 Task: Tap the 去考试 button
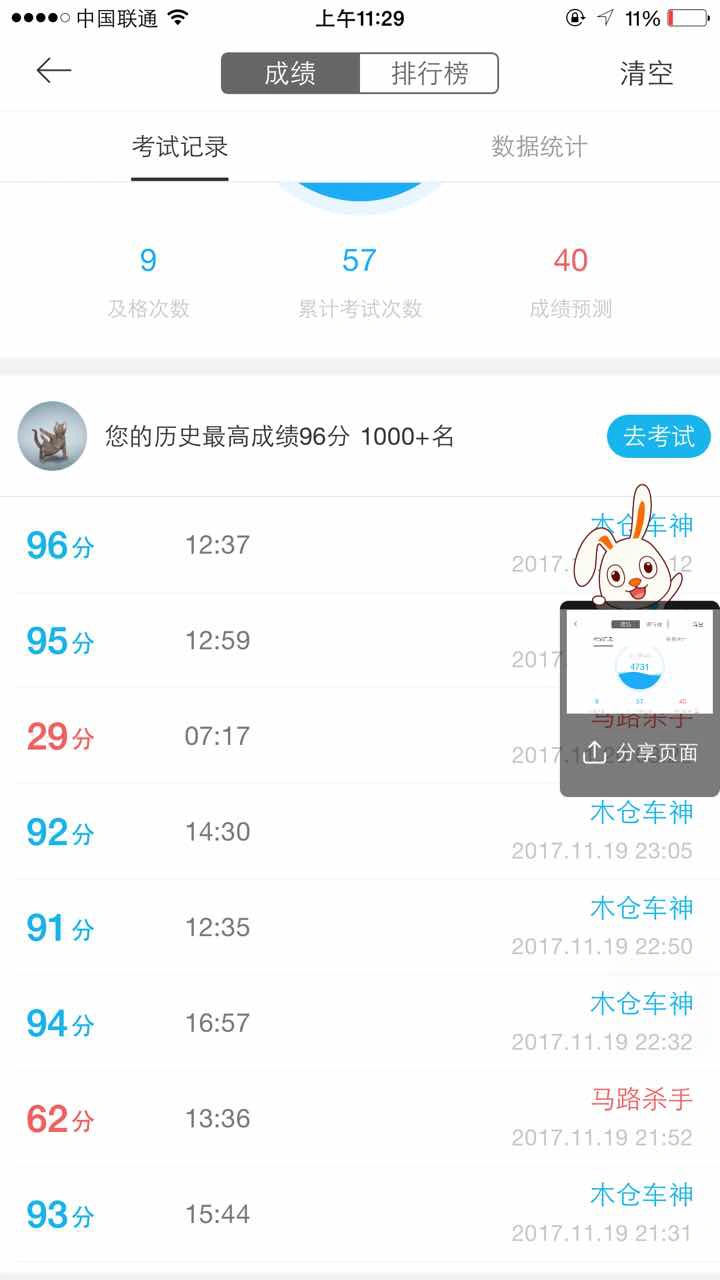(x=658, y=437)
